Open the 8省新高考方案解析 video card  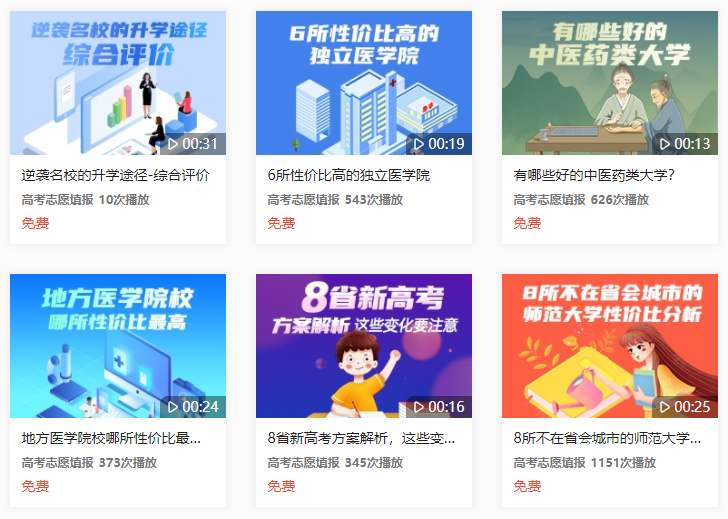363,346
